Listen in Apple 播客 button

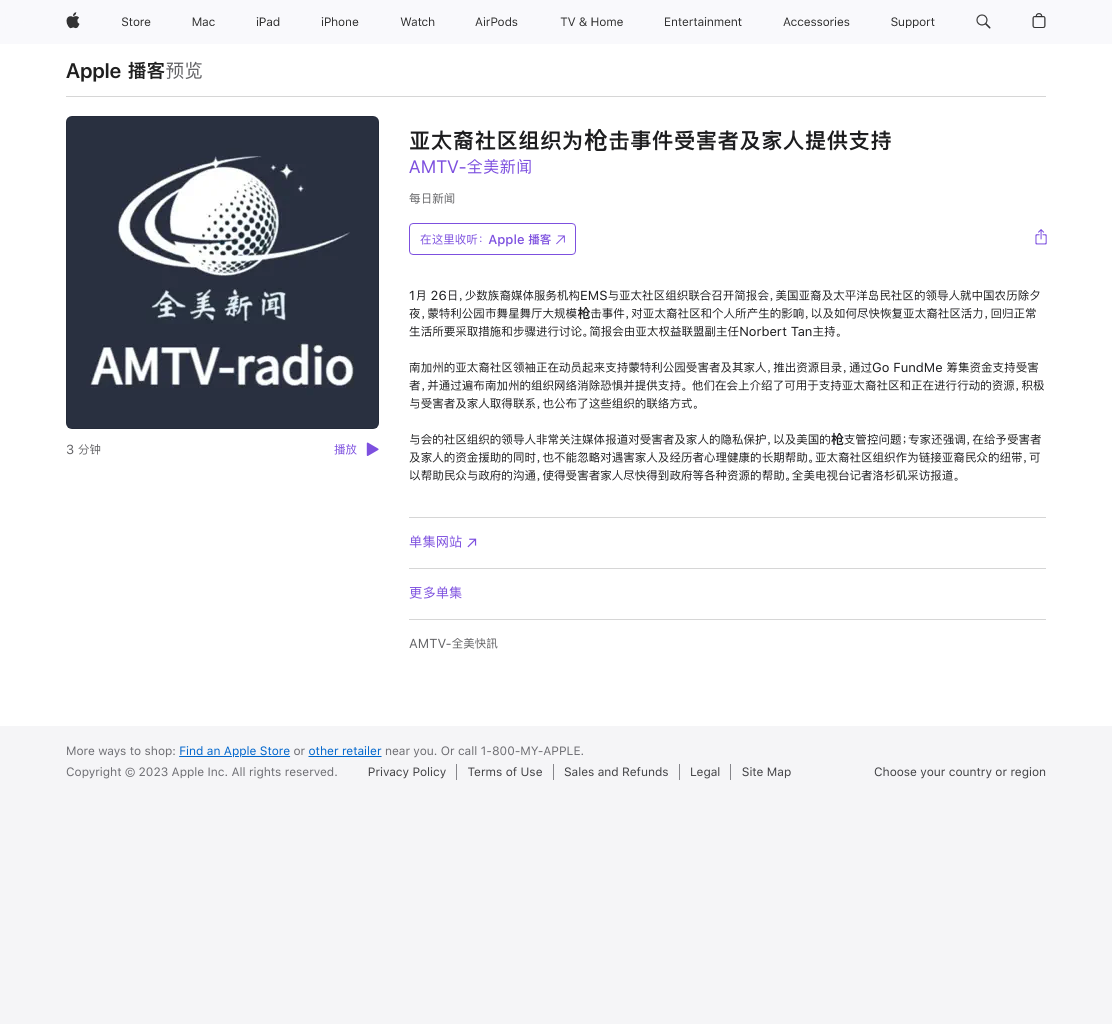[492, 239]
